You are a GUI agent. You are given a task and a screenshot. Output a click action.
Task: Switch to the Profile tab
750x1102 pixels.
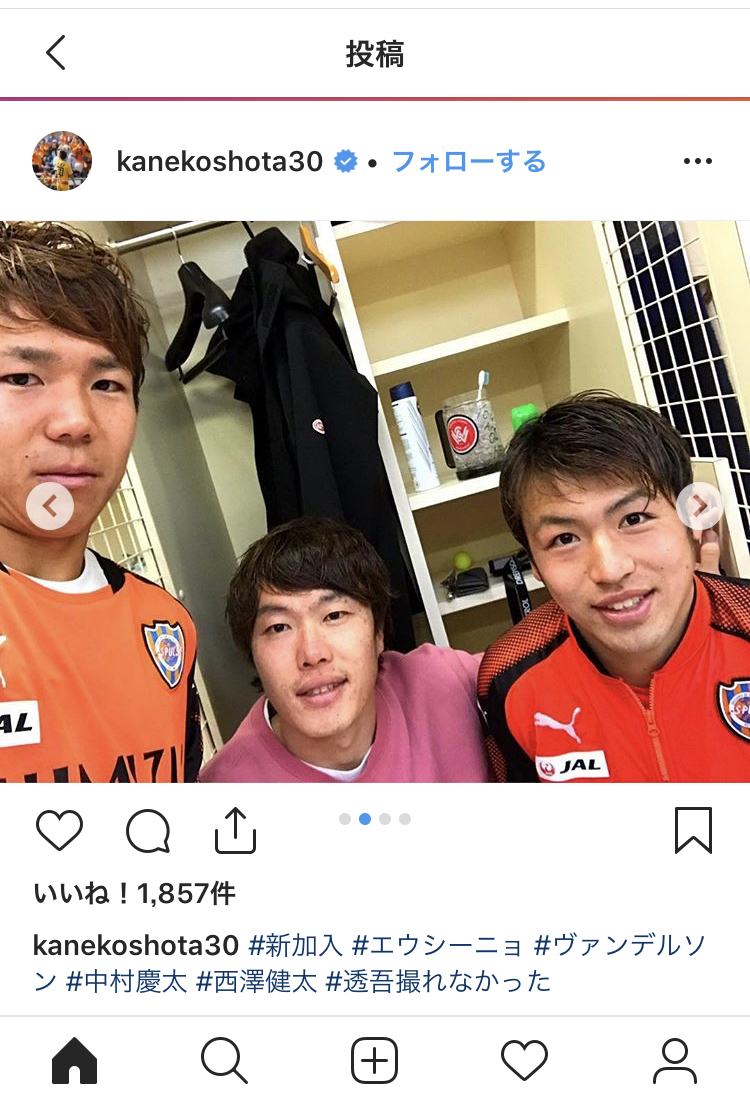click(x=675, y=1060)
